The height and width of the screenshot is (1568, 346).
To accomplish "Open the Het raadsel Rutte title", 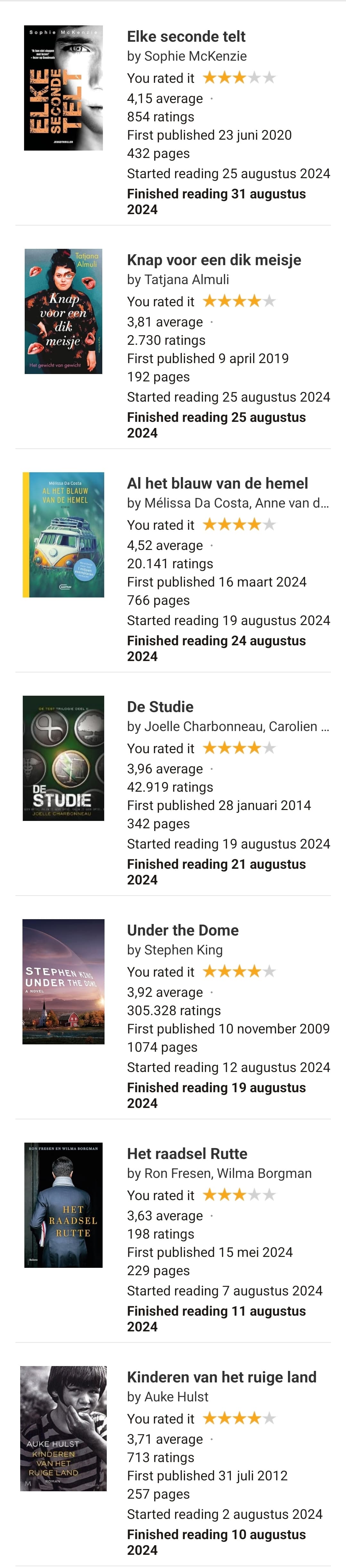I will coord(187,1154).
